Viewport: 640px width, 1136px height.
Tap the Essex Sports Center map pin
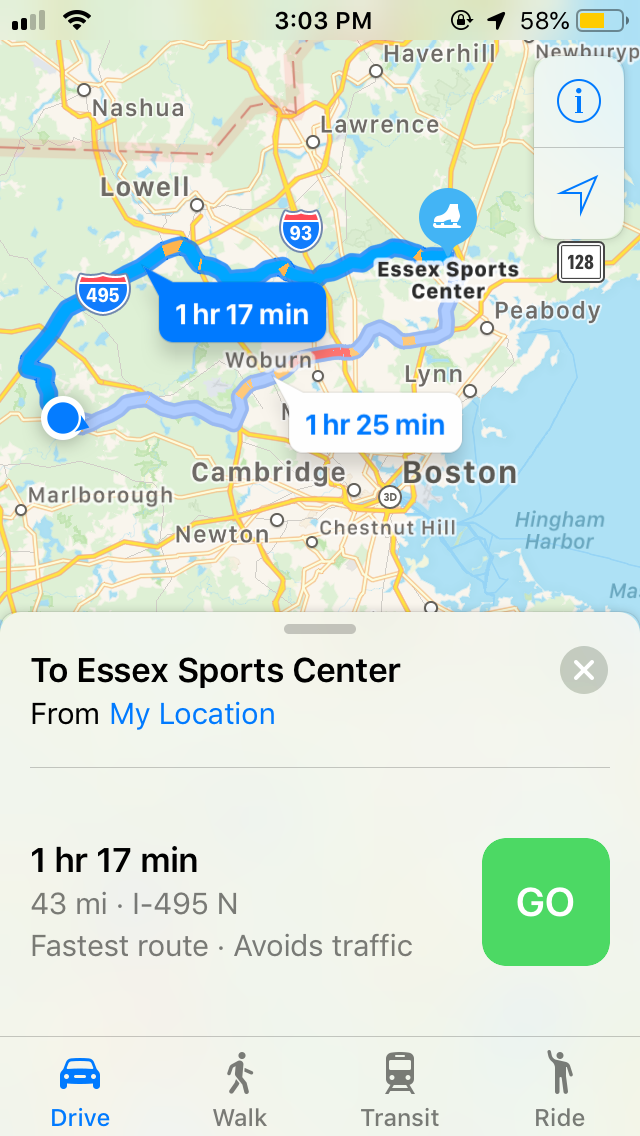tap(447, 215)
